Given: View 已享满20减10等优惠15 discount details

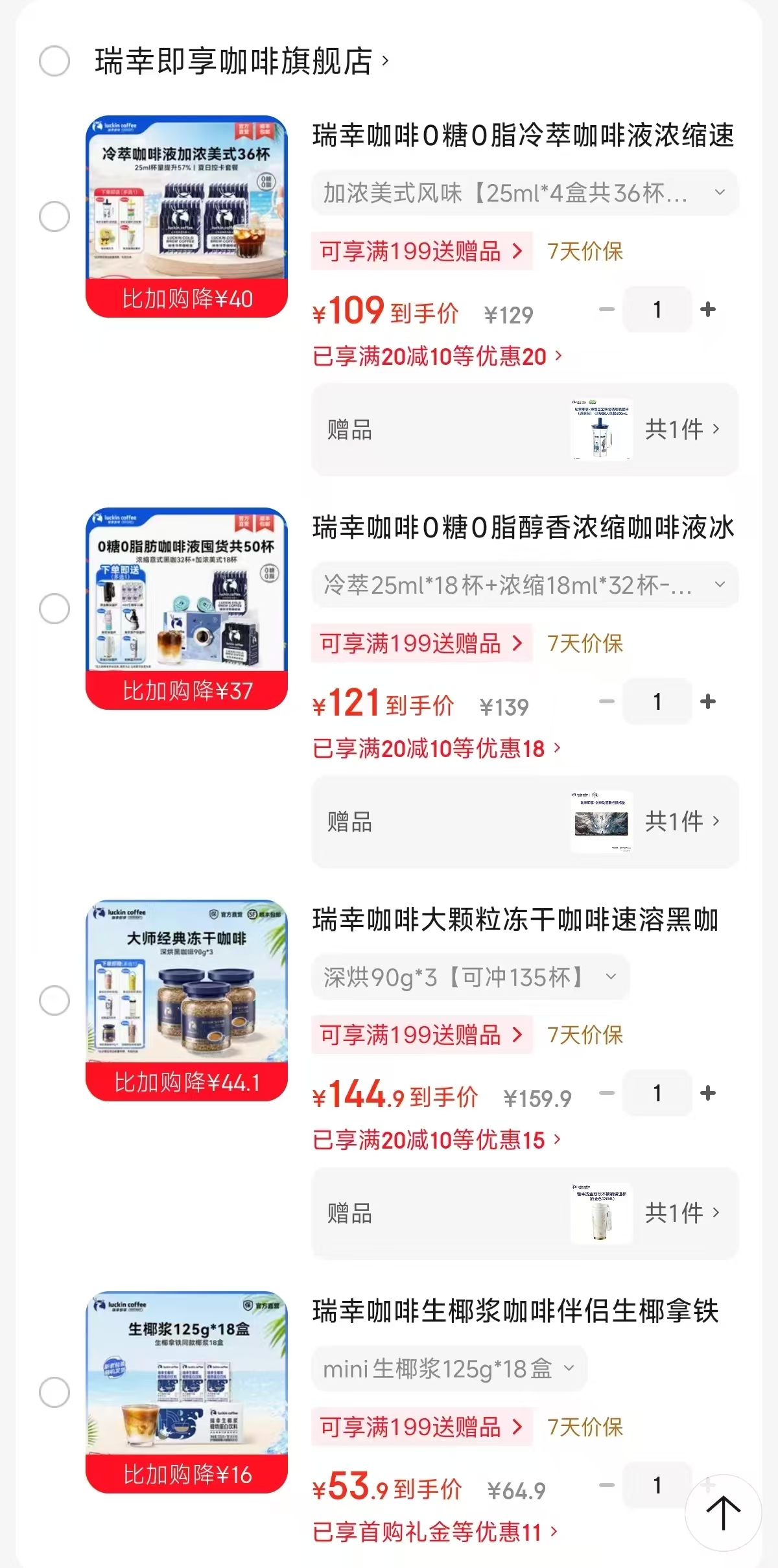Looking at the screenshot, I should (437, 1140).
